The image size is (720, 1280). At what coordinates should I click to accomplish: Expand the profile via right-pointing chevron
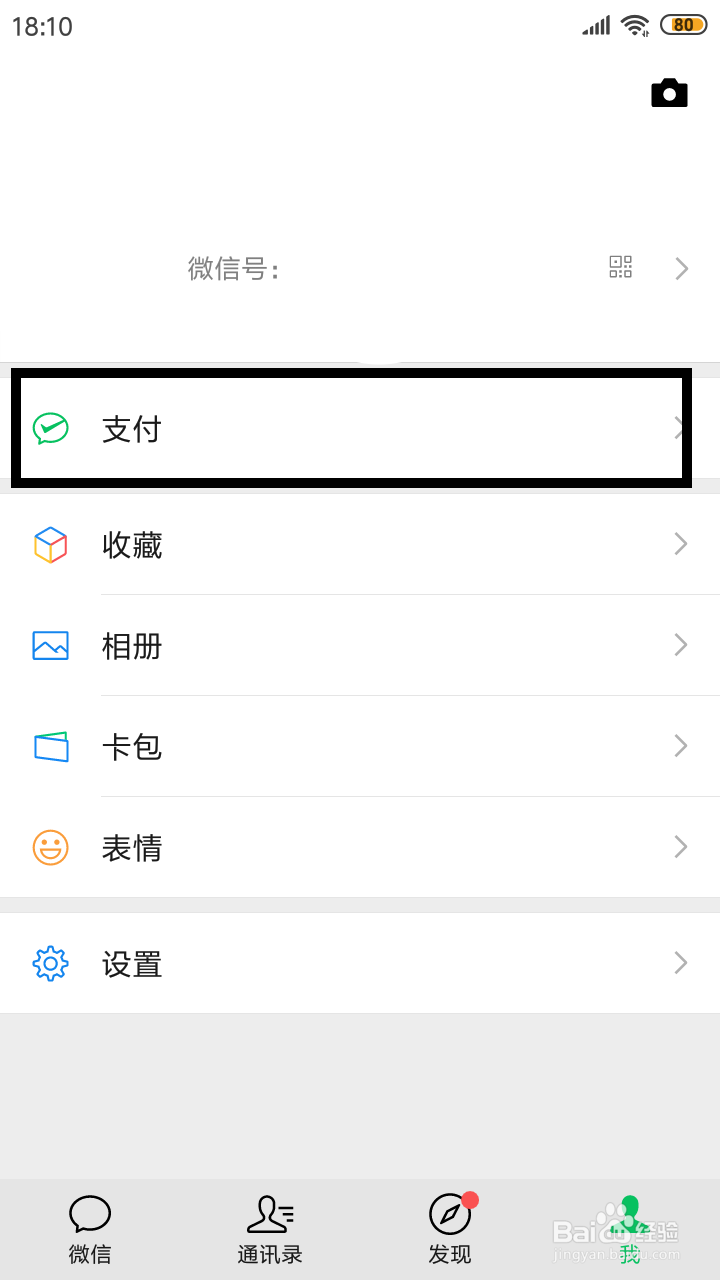click(x=682, y=268)
